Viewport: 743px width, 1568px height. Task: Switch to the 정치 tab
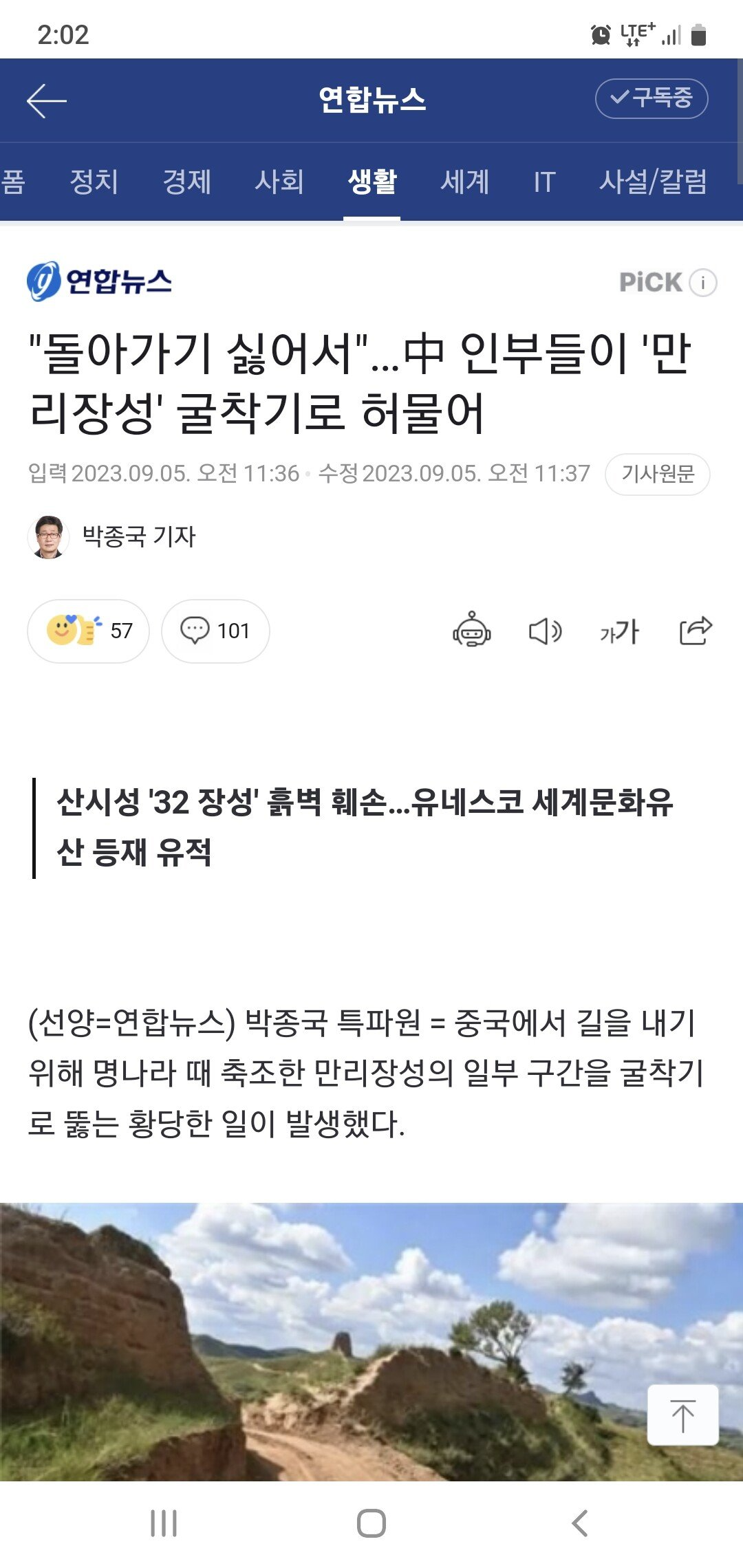click(94, 182)
